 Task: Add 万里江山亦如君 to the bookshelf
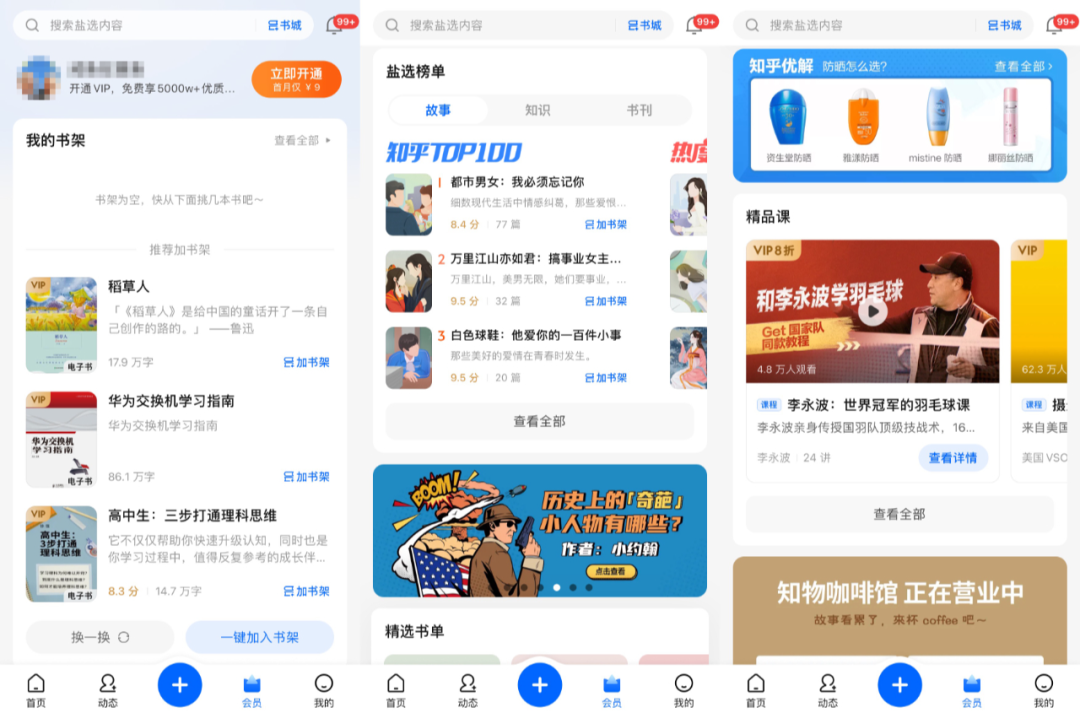606,301
